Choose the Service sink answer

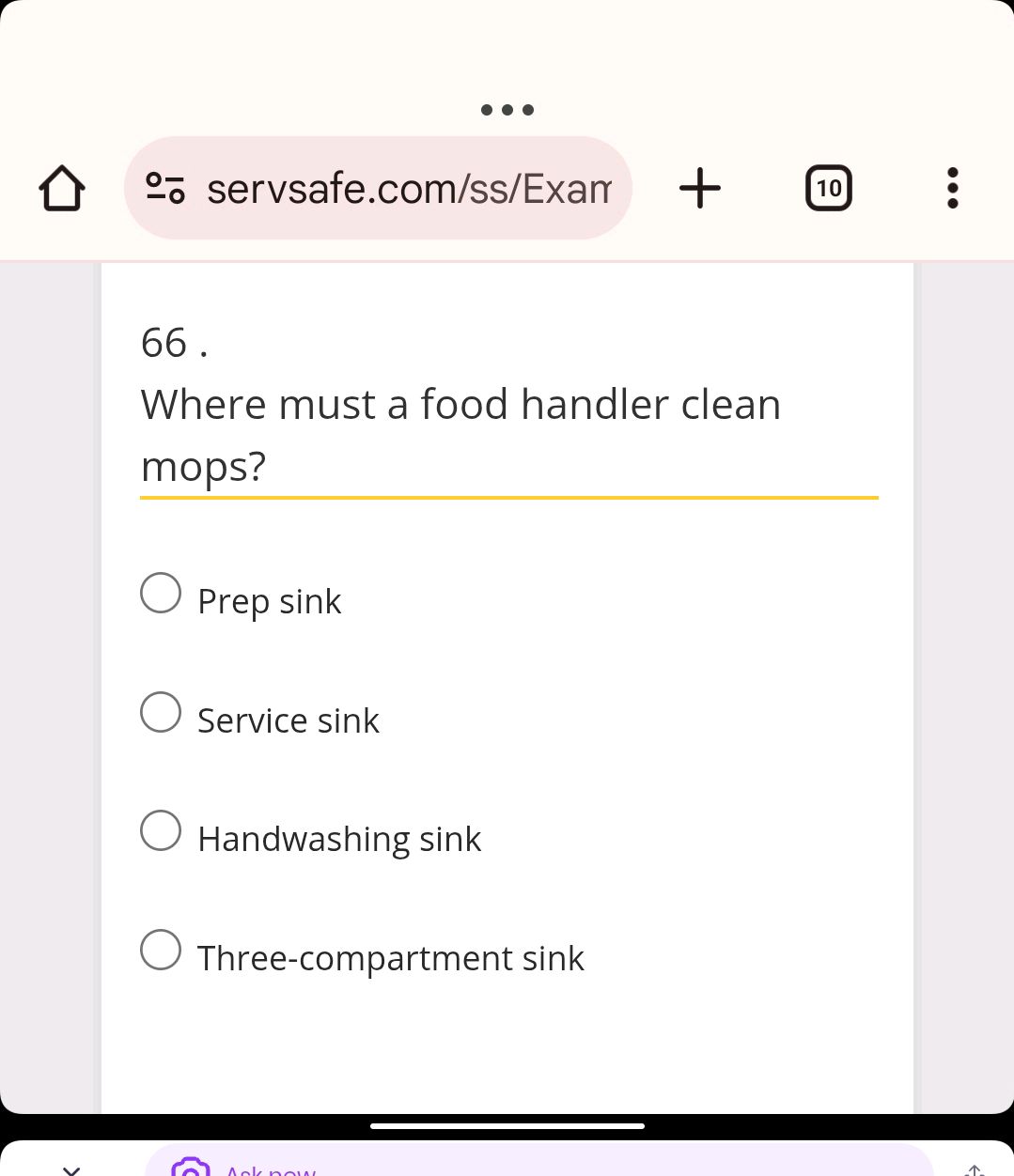(x=161, y=712)
